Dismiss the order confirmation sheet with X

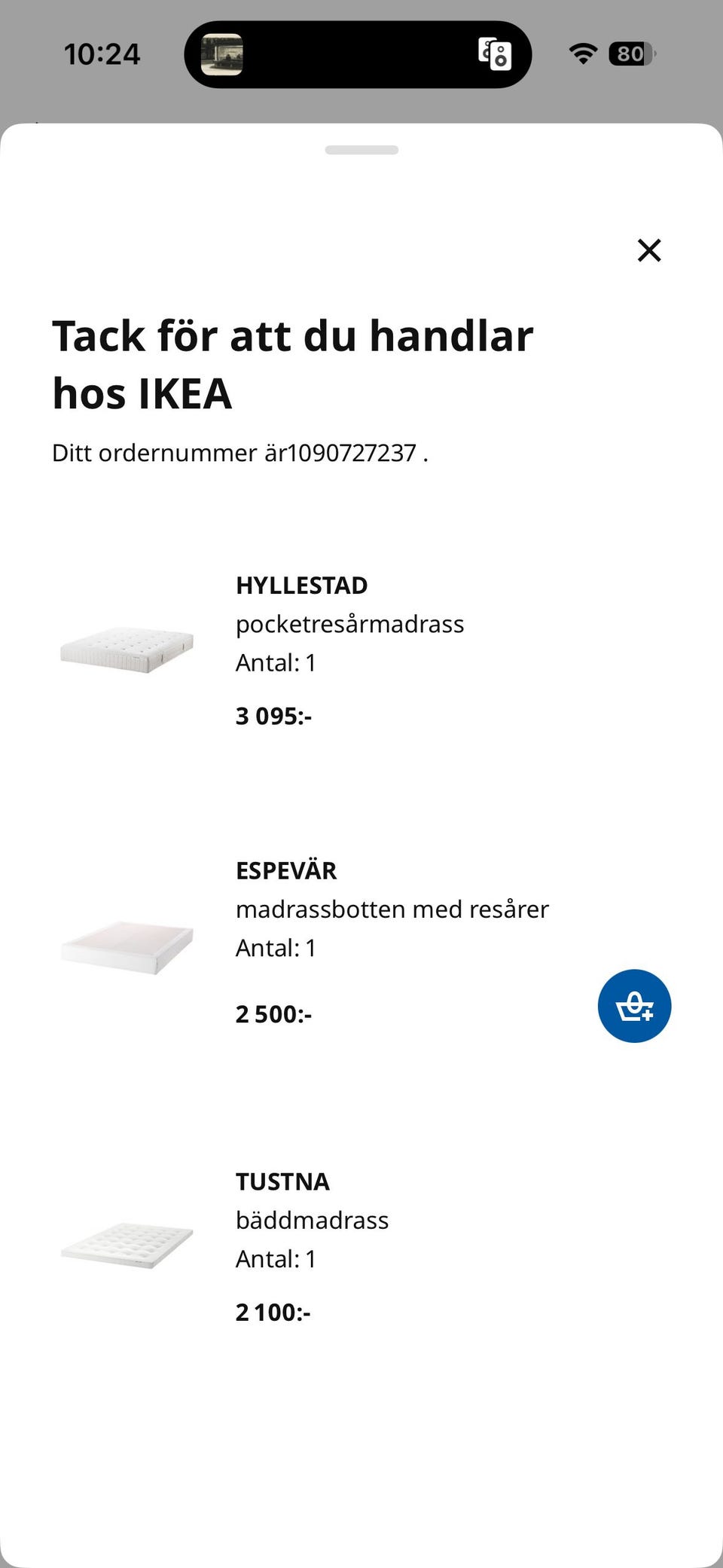[x=649, y=250]
